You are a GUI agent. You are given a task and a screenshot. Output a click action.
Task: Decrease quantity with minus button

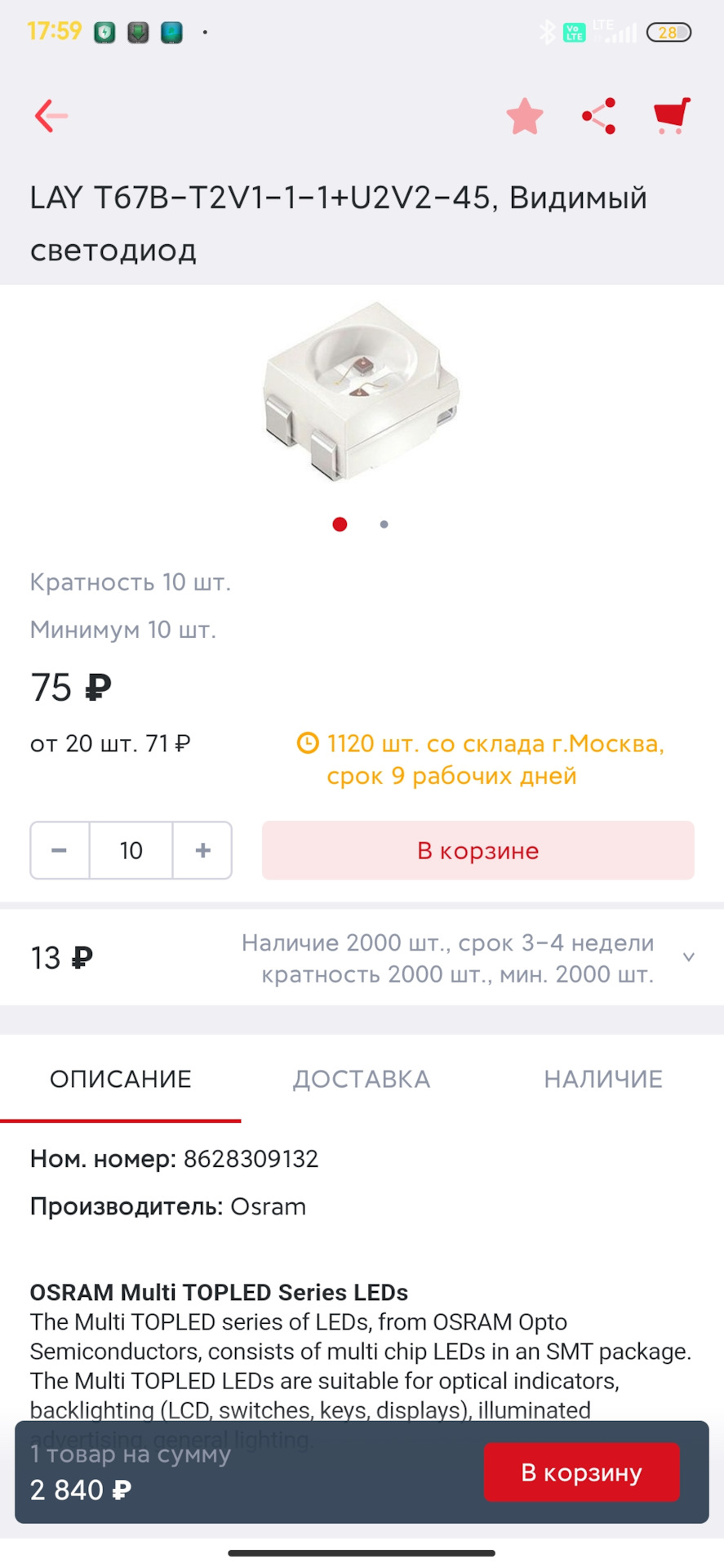pos(60,850)
